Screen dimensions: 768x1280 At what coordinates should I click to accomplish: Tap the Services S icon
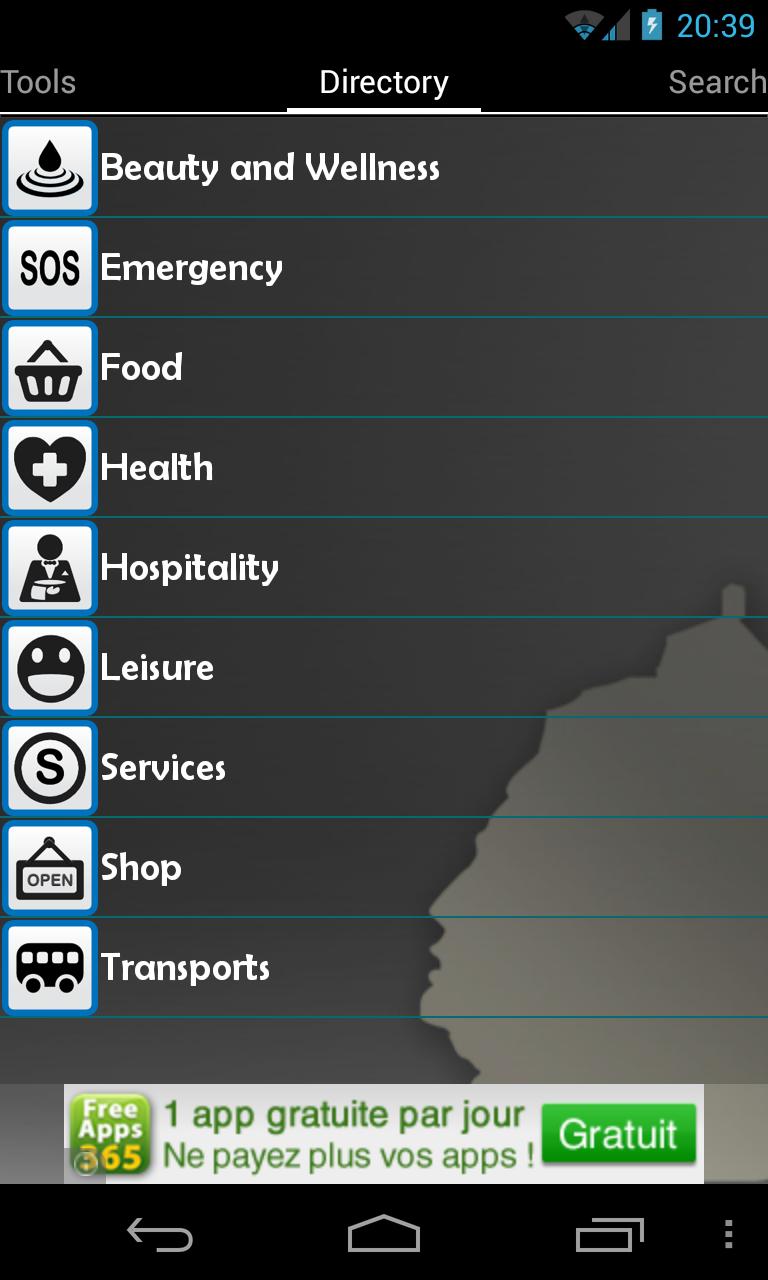[x=50, y=767]
